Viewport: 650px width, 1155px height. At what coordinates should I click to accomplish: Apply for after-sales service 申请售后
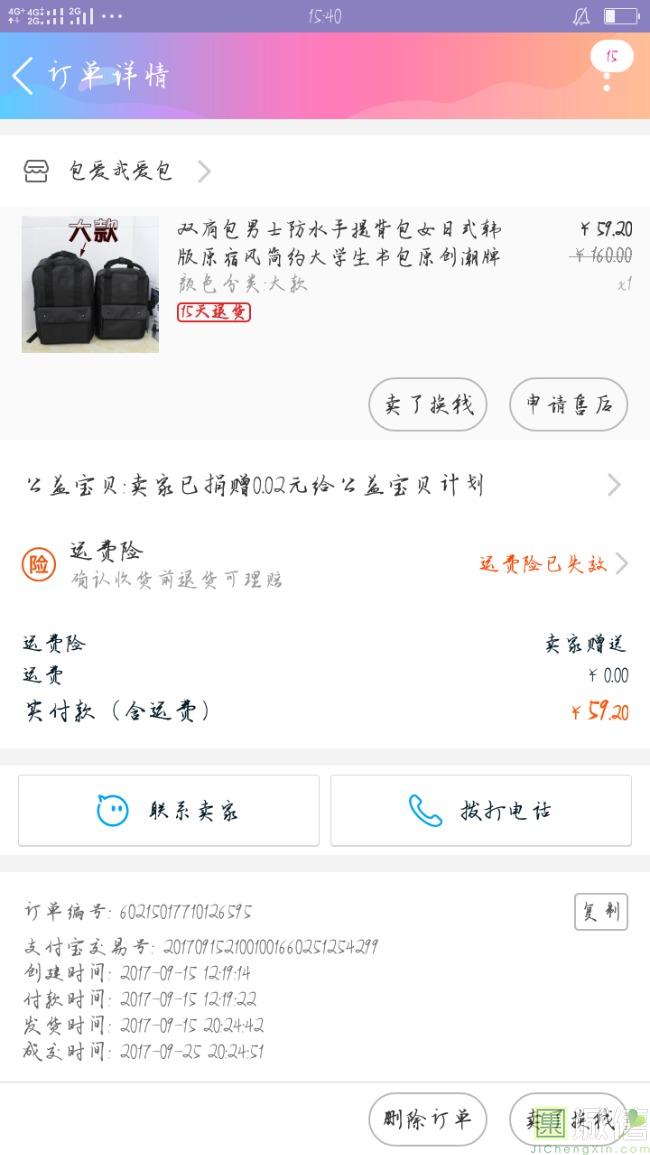[x=568, y=404]
